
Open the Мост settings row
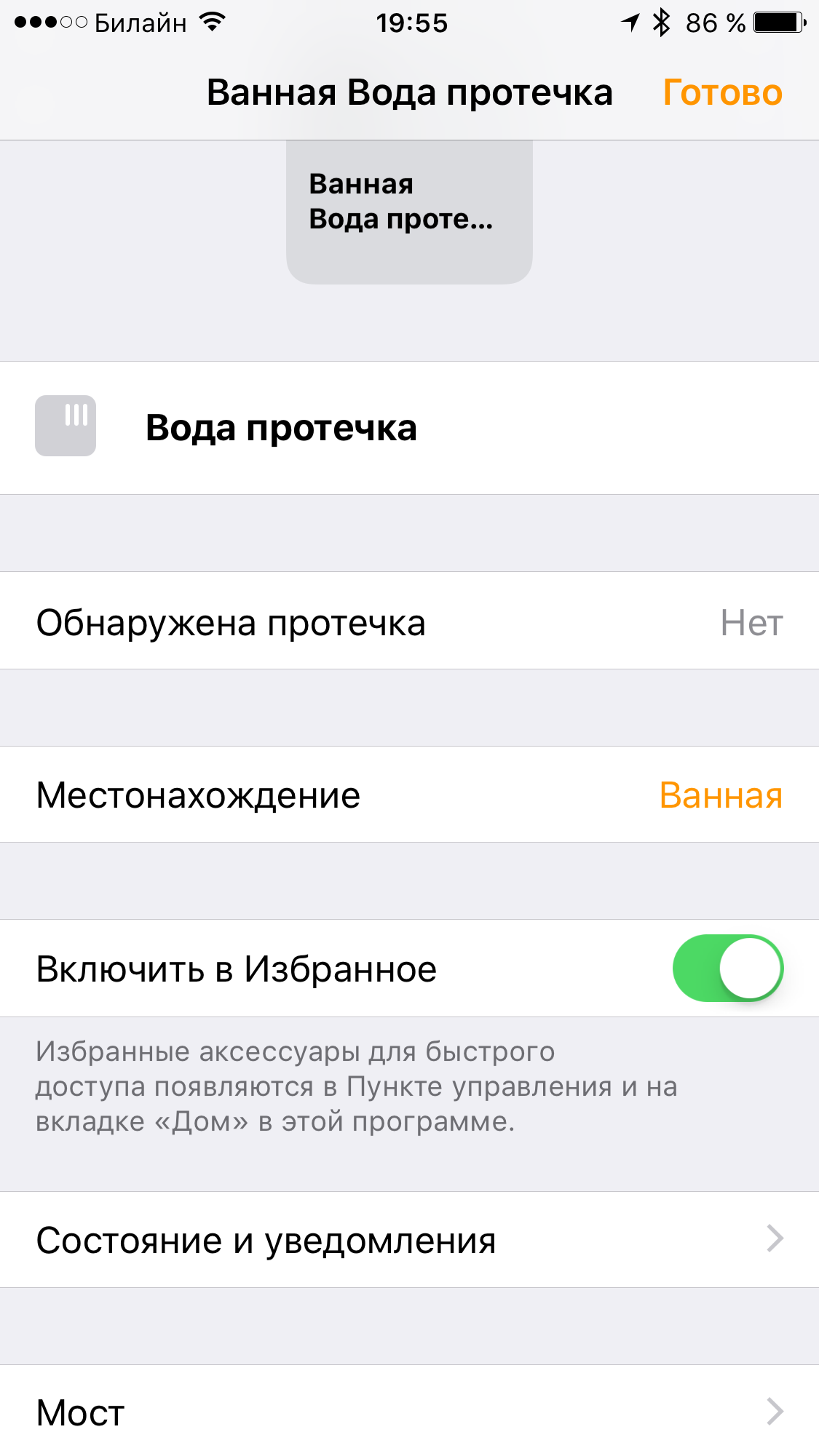coord(79,1410)
